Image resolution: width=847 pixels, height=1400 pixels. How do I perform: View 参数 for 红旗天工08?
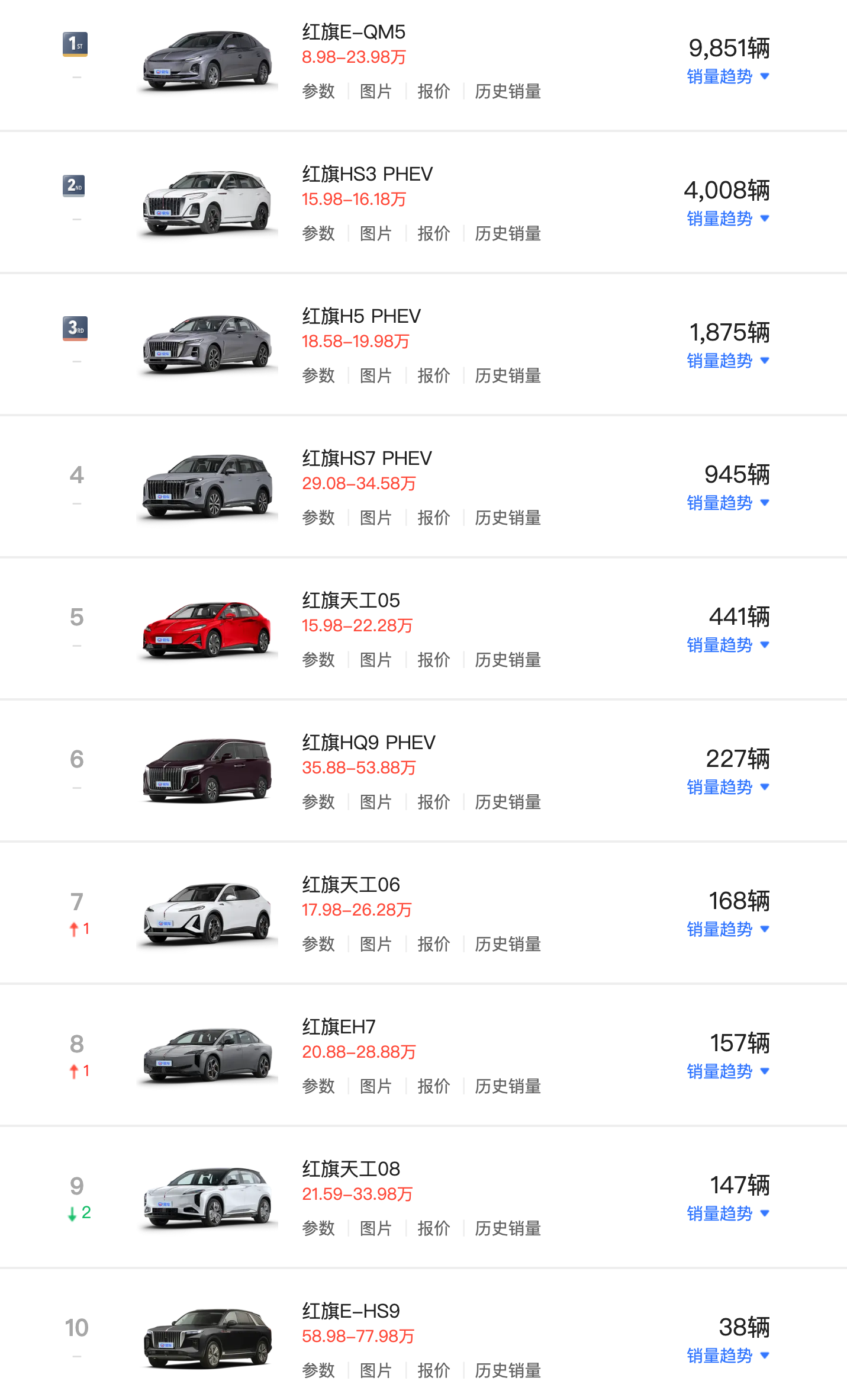(x=318, y=1228)
